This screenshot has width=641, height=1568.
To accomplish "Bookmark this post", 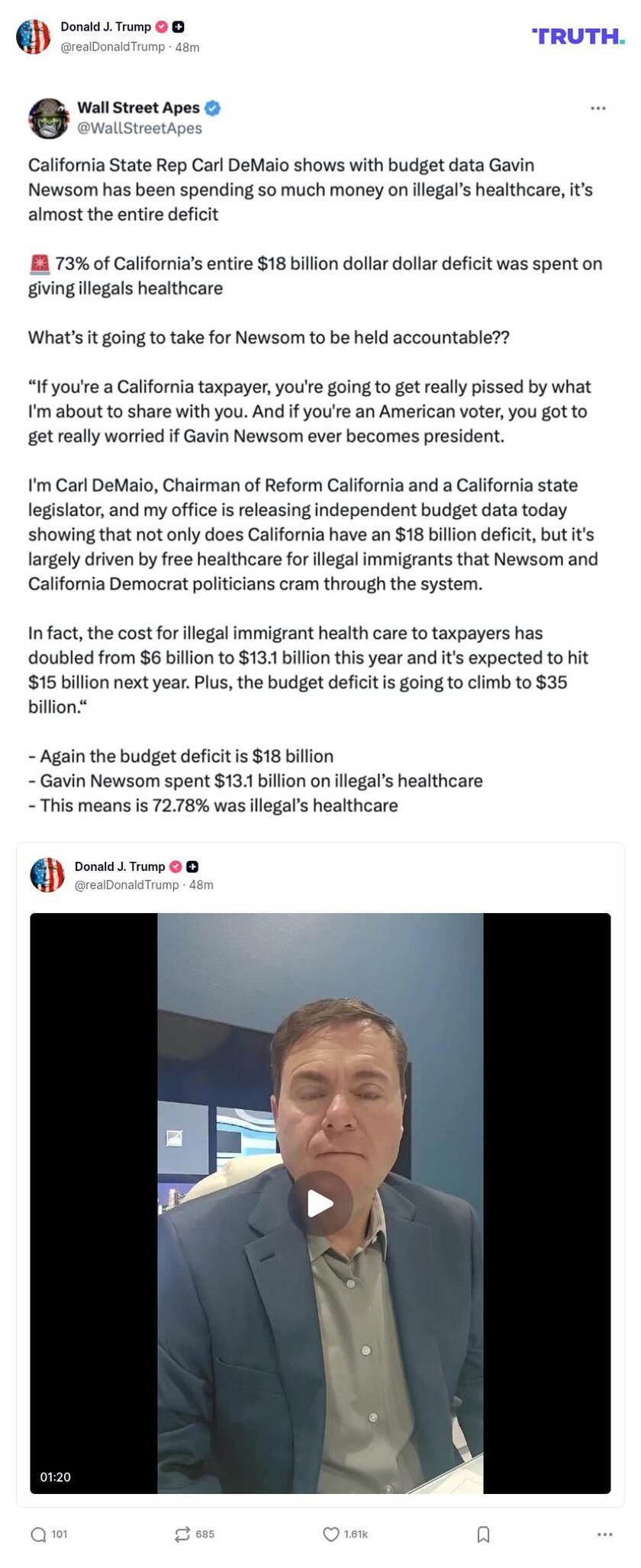I will pyautogui.click(x=483, y=1534).
